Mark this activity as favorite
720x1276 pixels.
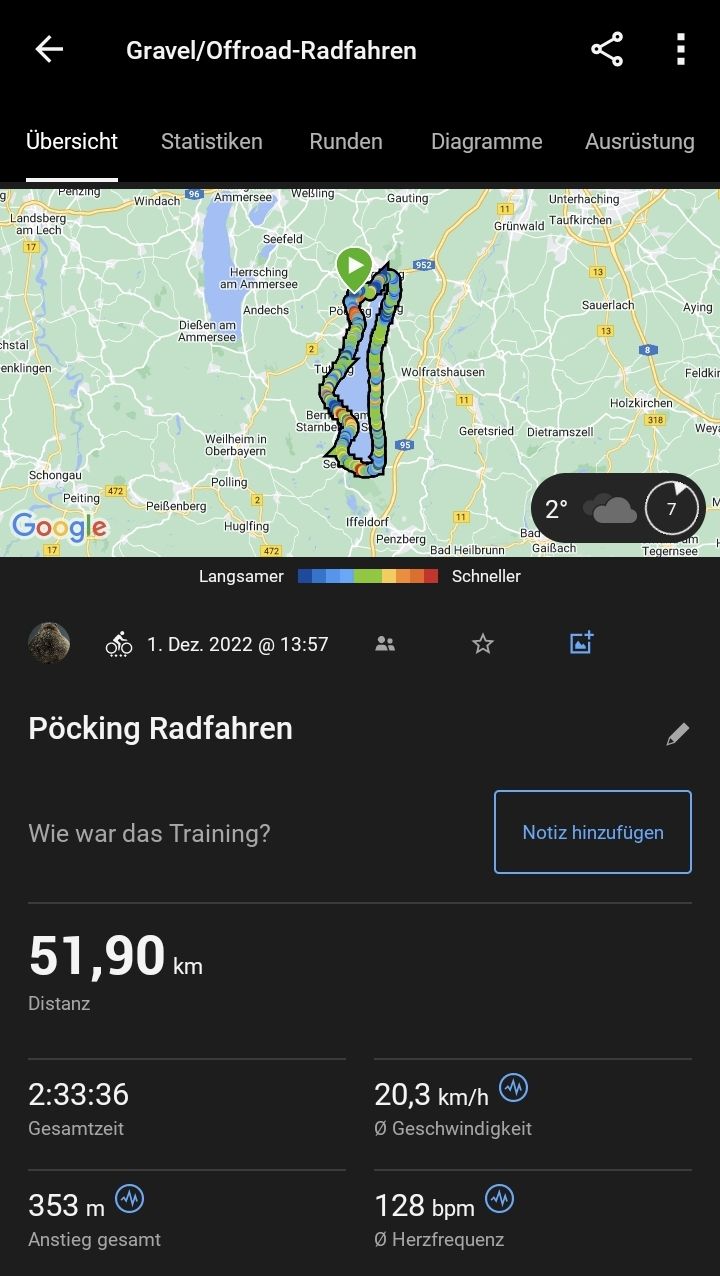click(x=483, y=644)
